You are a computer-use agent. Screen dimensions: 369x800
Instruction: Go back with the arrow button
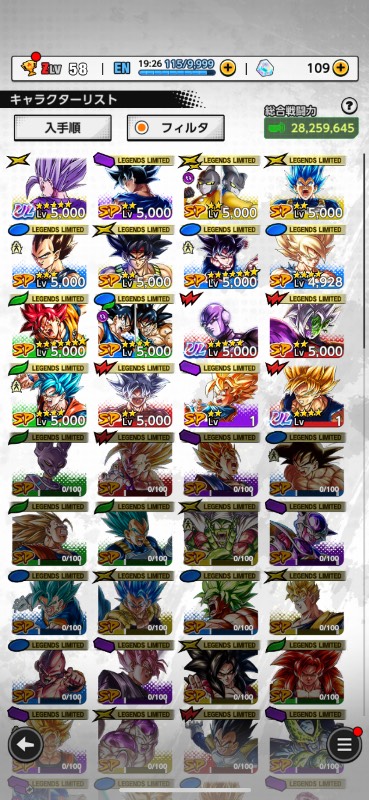25,745
